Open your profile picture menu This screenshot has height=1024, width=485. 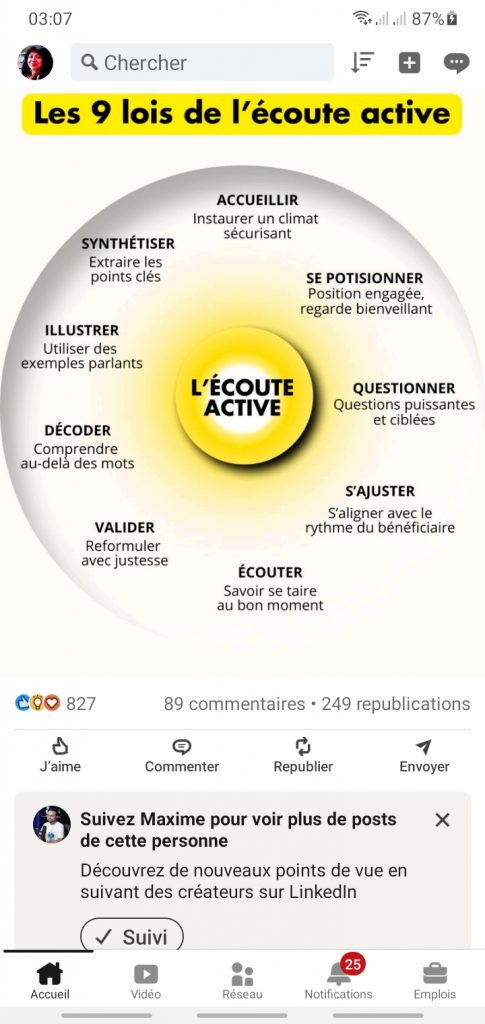(x=35, y=63)
